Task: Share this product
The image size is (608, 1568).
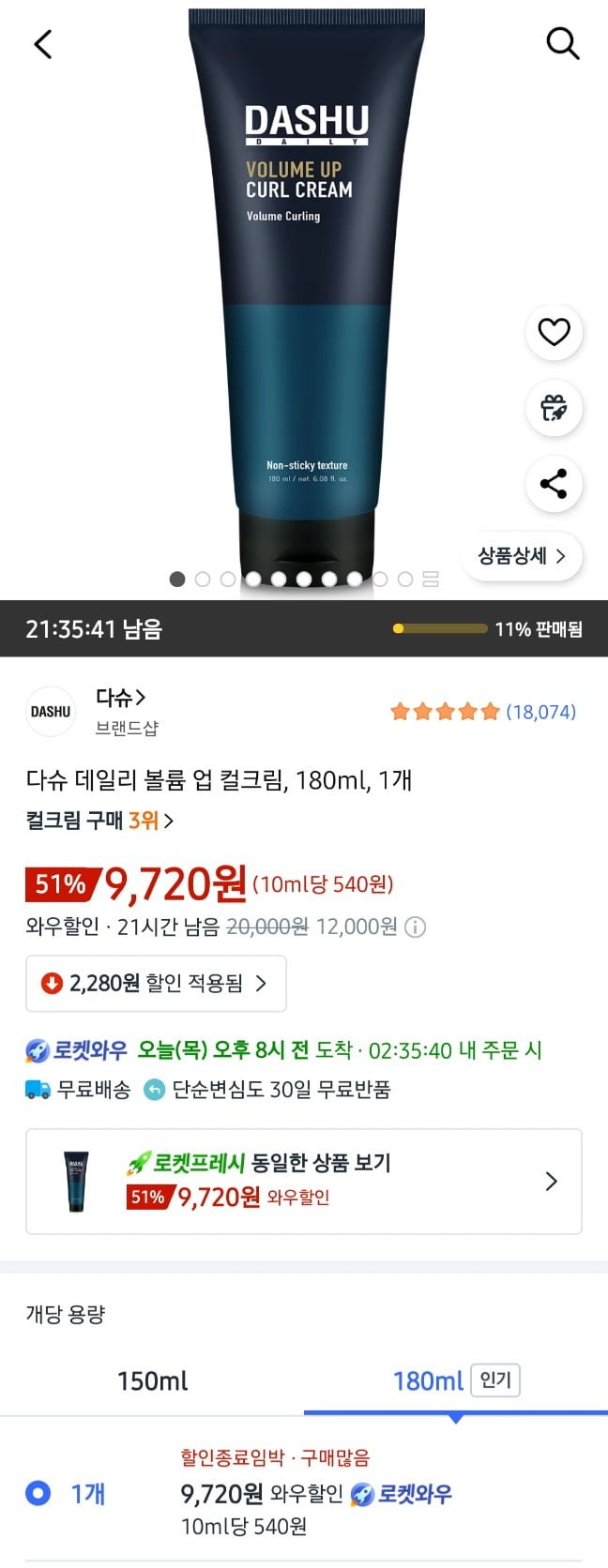Action: [554, 484]
